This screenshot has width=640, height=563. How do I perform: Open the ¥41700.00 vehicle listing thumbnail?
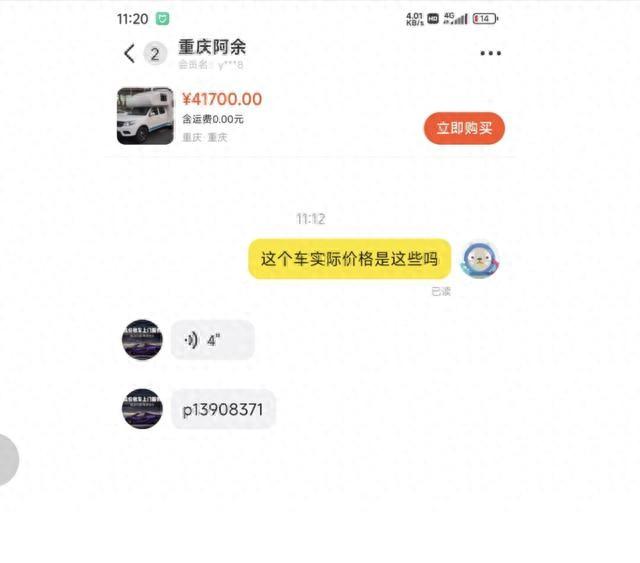tap(145, 116)
